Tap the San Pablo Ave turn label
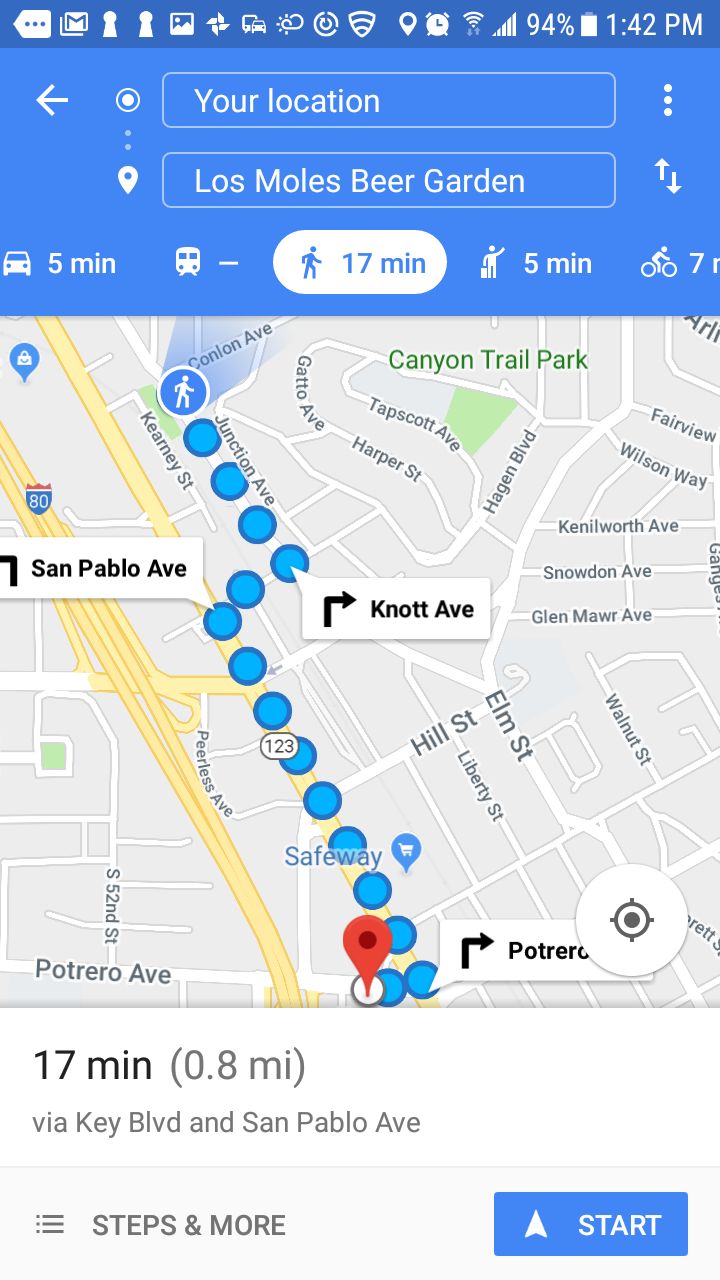The height and width of the screenshot is (1280, 720). coord(100,569)
